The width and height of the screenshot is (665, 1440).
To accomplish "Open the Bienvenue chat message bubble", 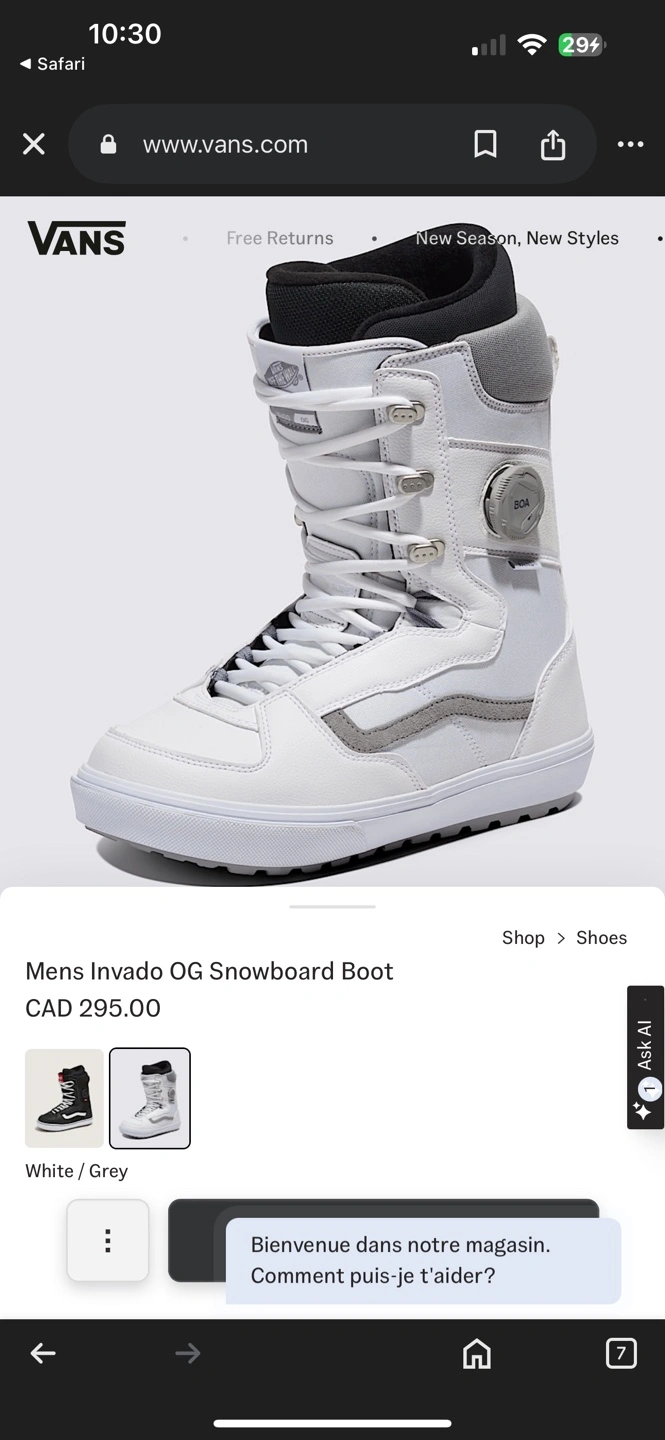I will pos(423,1260).
